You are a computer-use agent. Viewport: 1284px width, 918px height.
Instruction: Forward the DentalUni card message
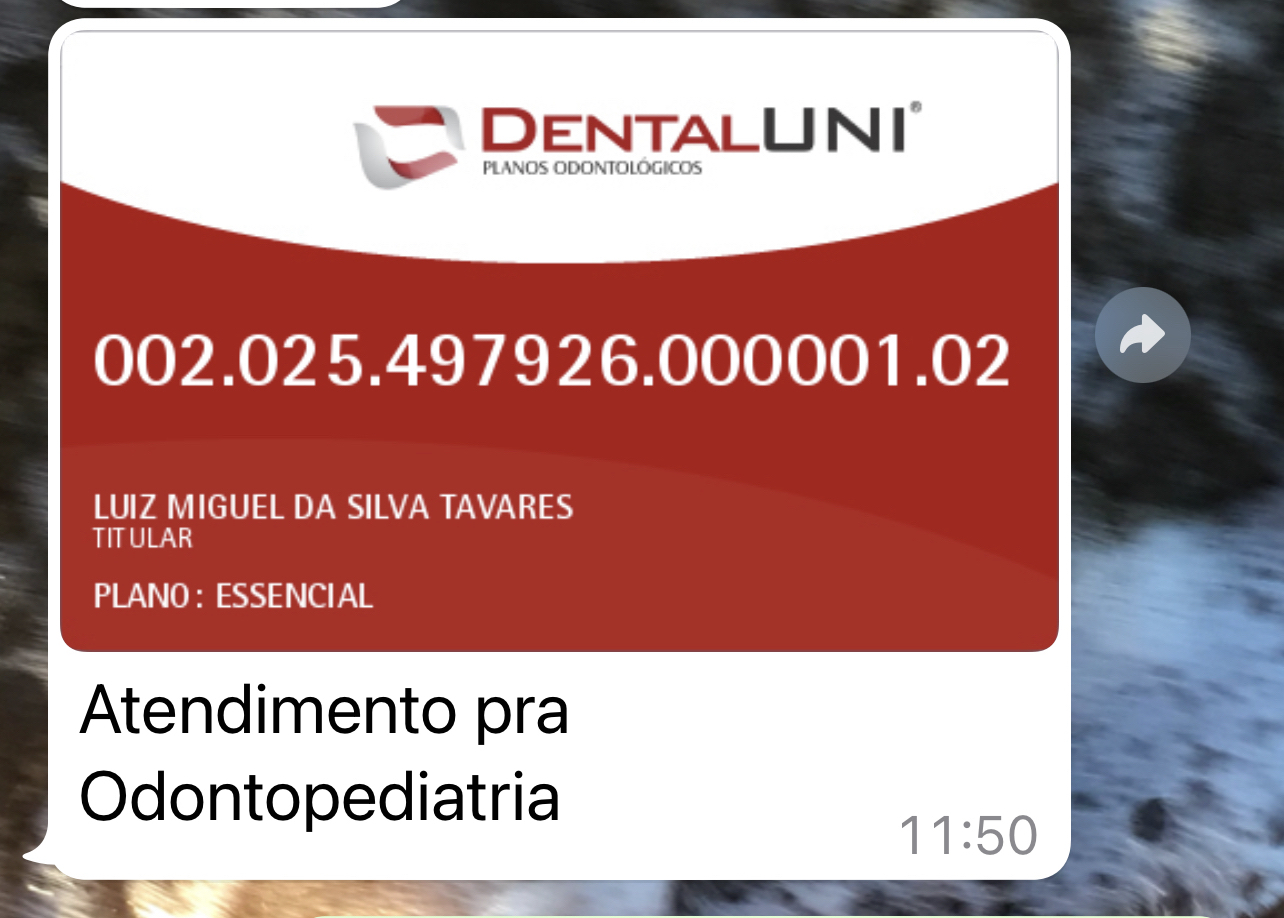[1142, 335]
